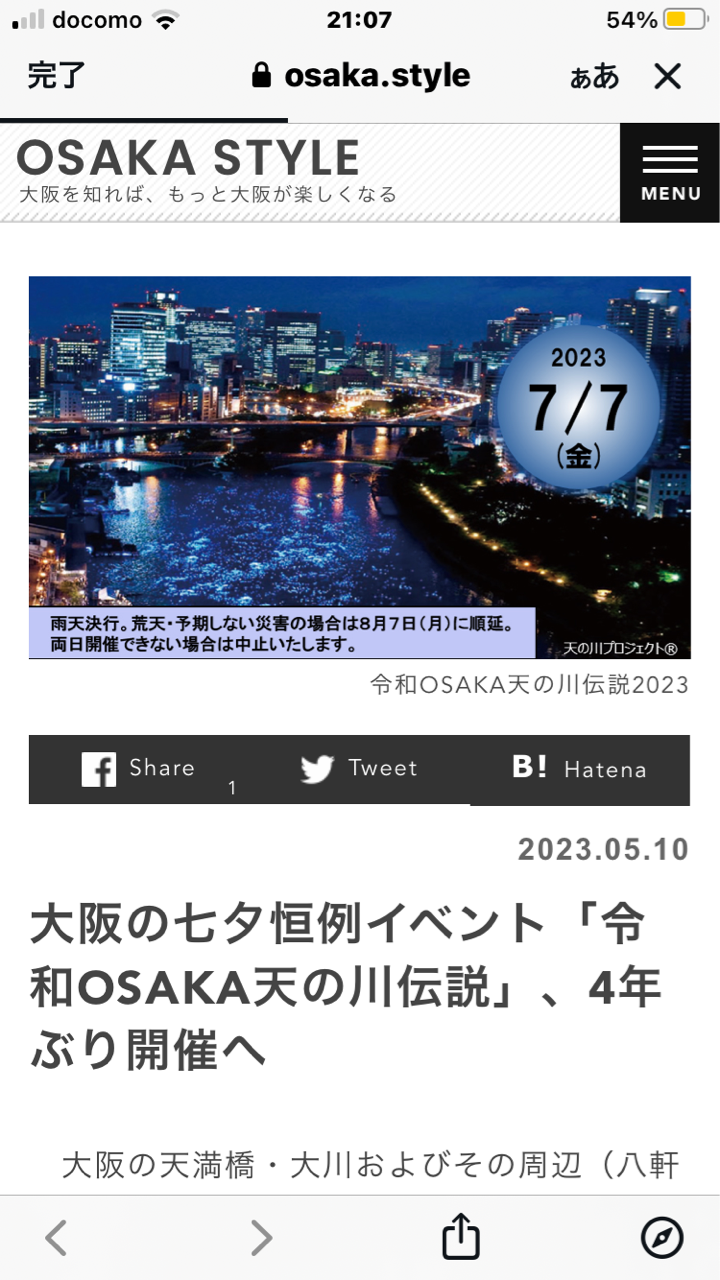Open the ぁあ reader text options
This screenshot has width=720, height=1280.
[594, 76]
